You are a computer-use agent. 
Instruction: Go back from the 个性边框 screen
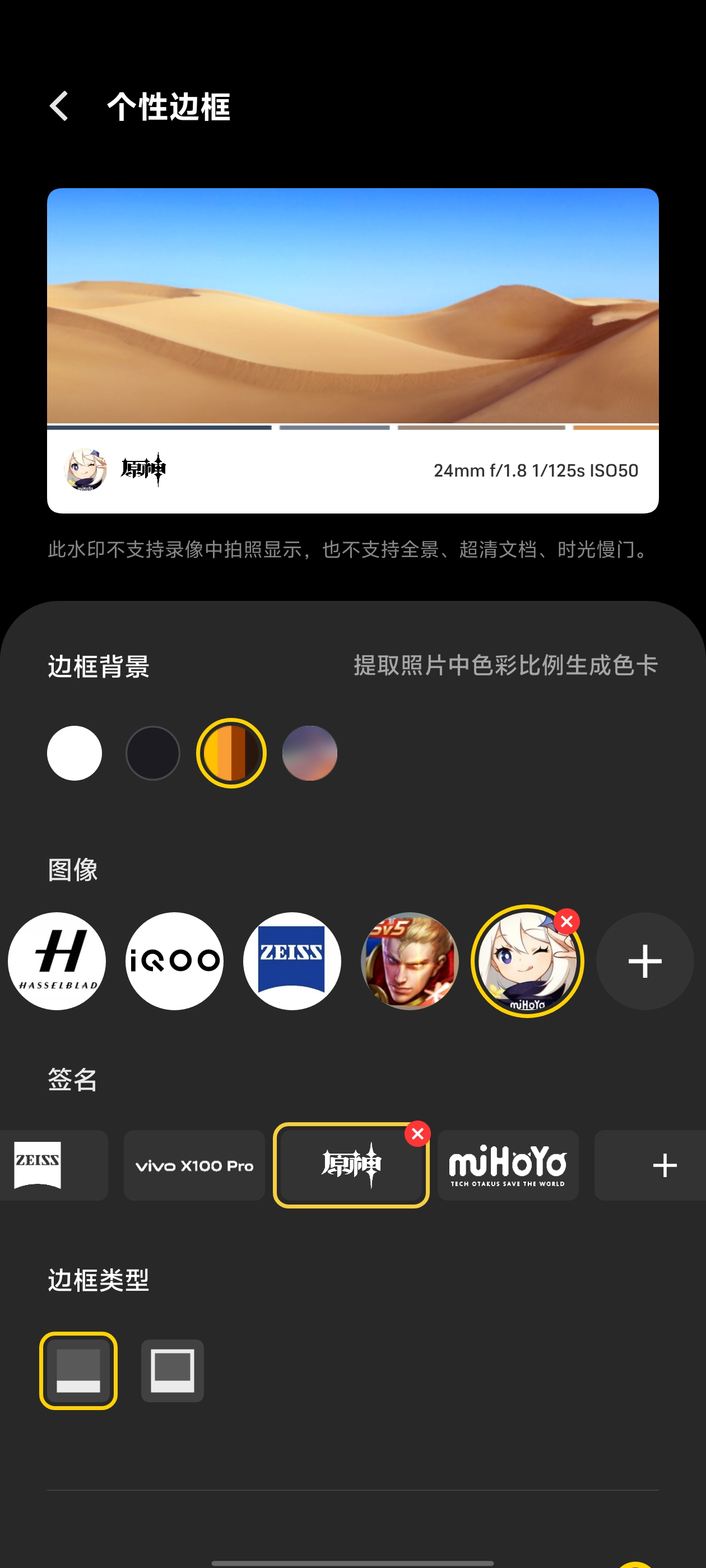click(x=59, y=106)
